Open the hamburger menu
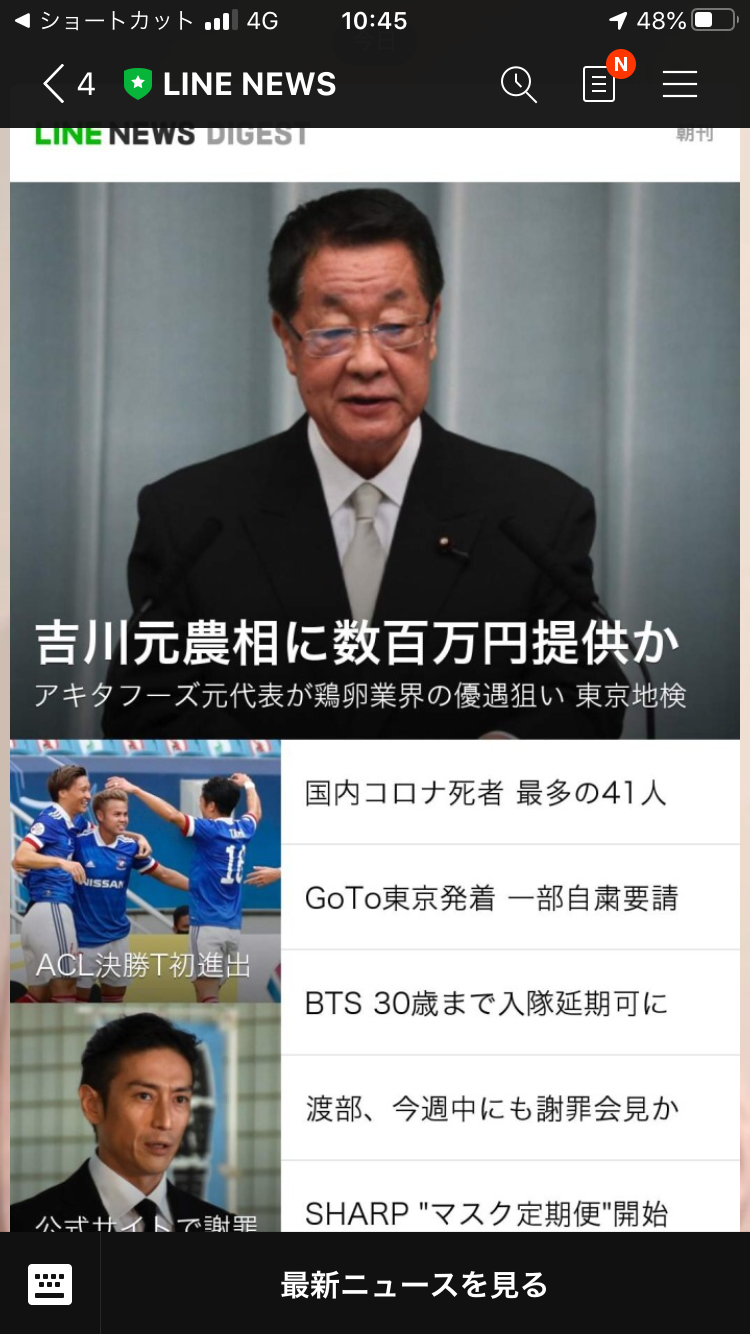Screen dimensions: 750x1334 point(679,85)
